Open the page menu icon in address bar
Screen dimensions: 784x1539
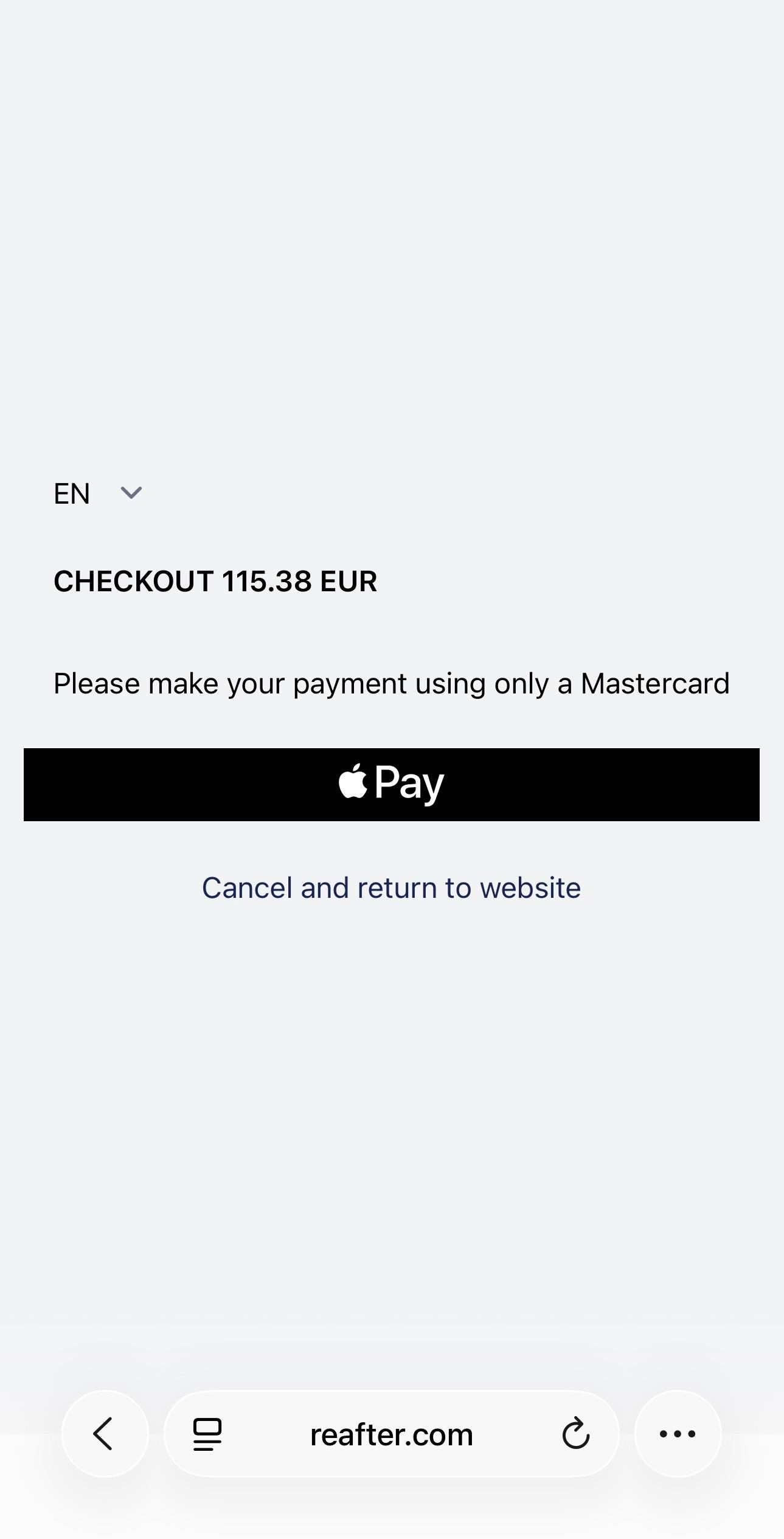coord(207,1434)
